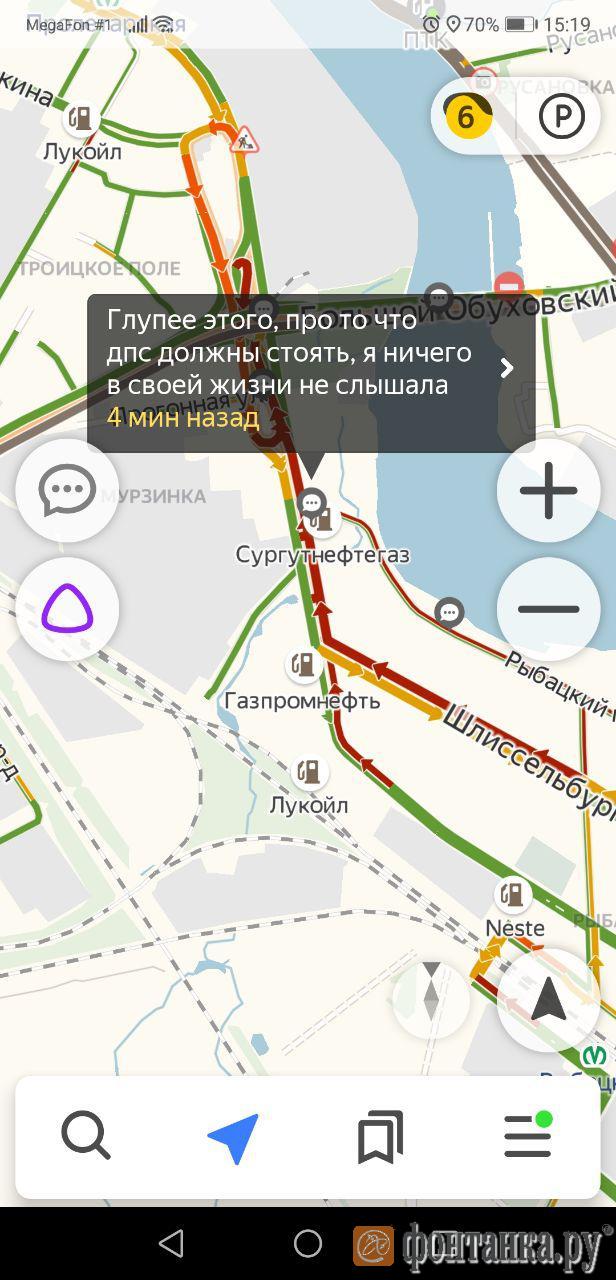
Task: Open the search tab
Action: [x=86, y=1137]
